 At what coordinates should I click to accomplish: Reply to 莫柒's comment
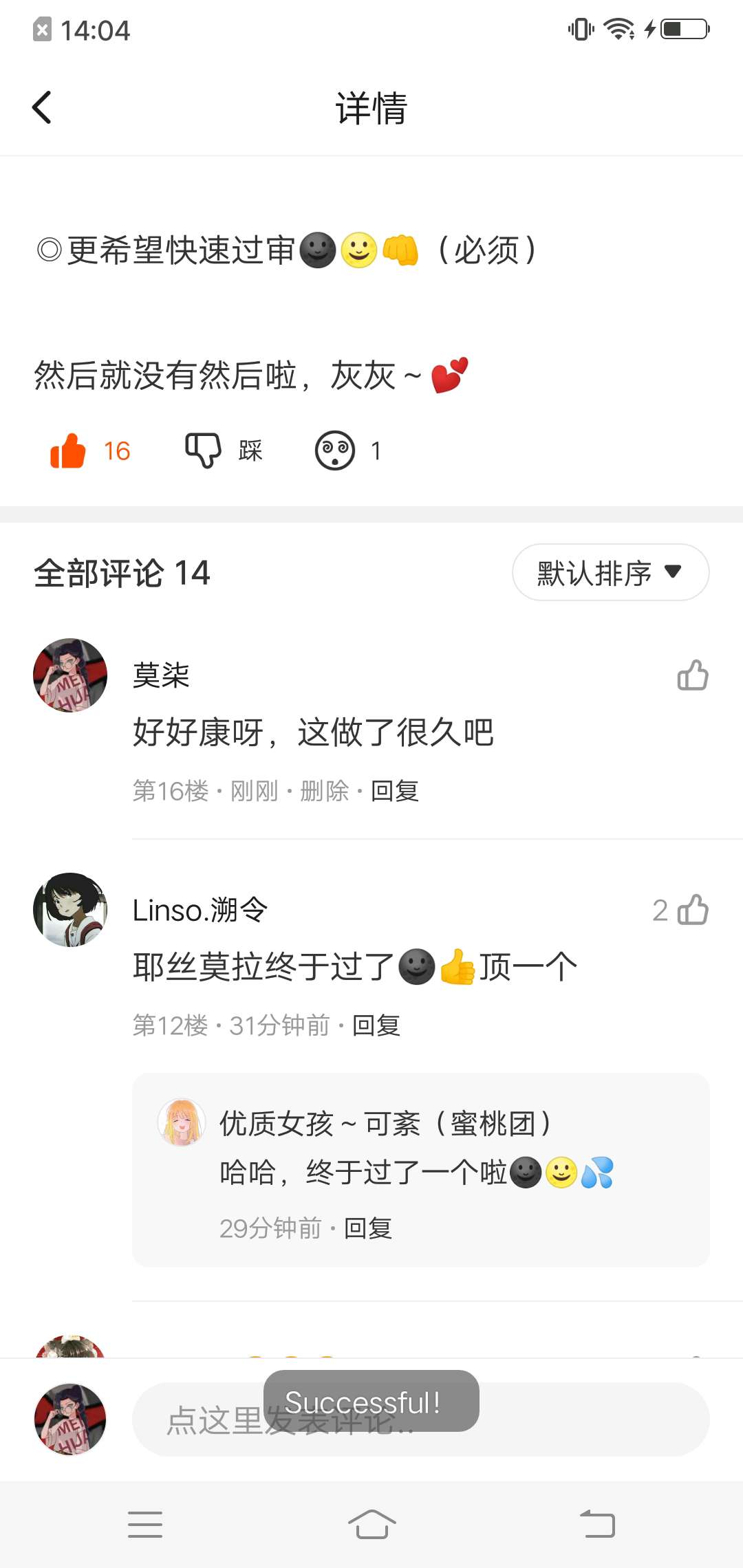[x=395, y=791]
